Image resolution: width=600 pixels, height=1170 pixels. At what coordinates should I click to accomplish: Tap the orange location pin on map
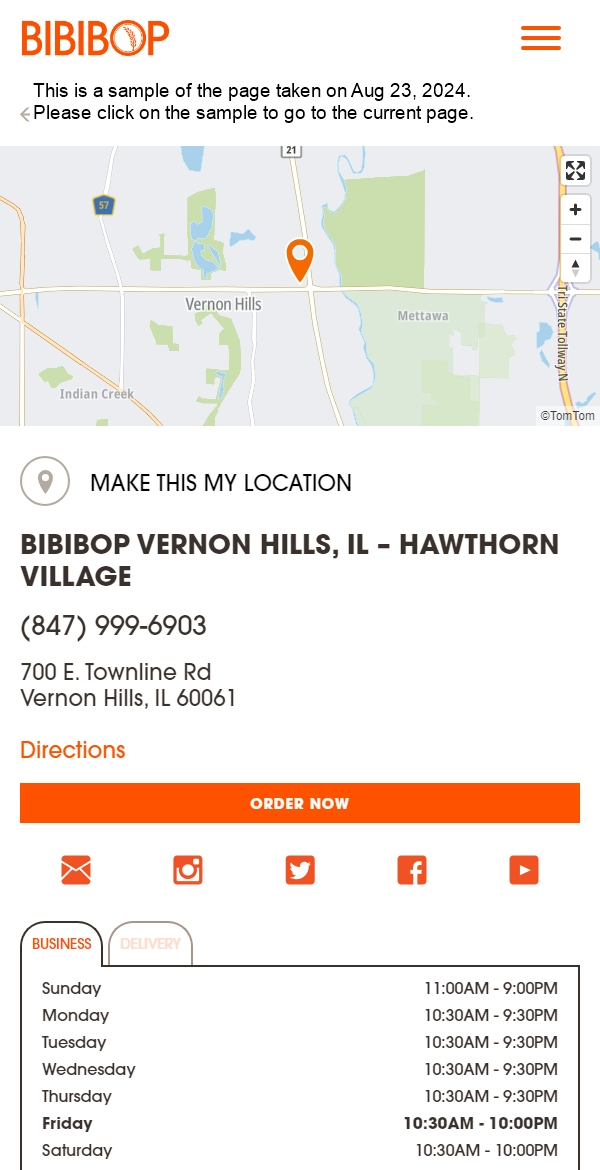click(x=299, y=258)
